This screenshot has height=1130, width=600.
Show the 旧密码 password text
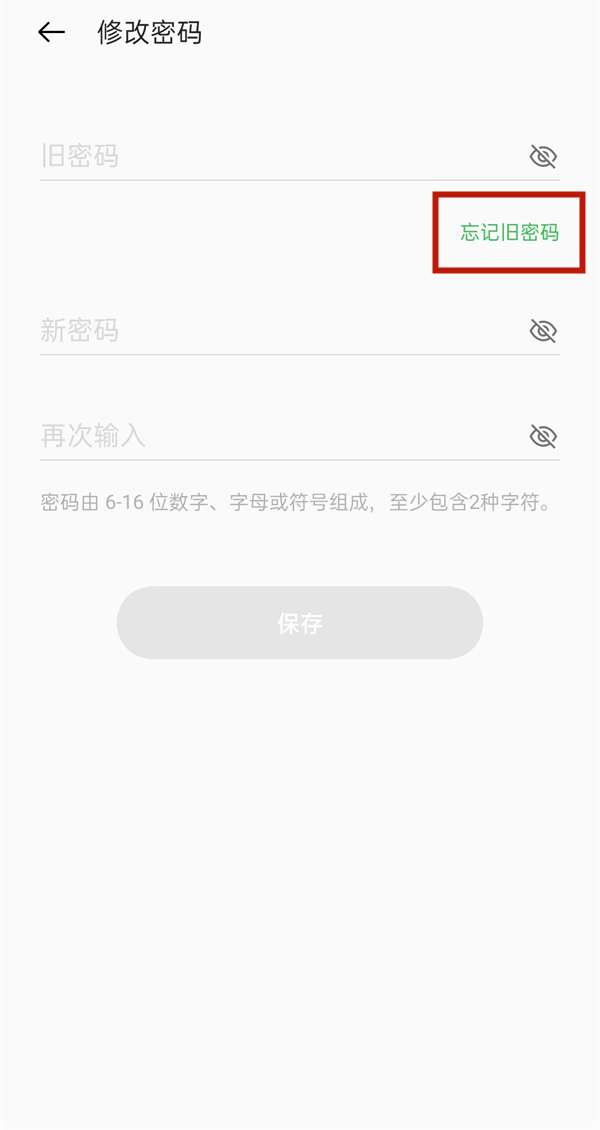coord(542,156)
